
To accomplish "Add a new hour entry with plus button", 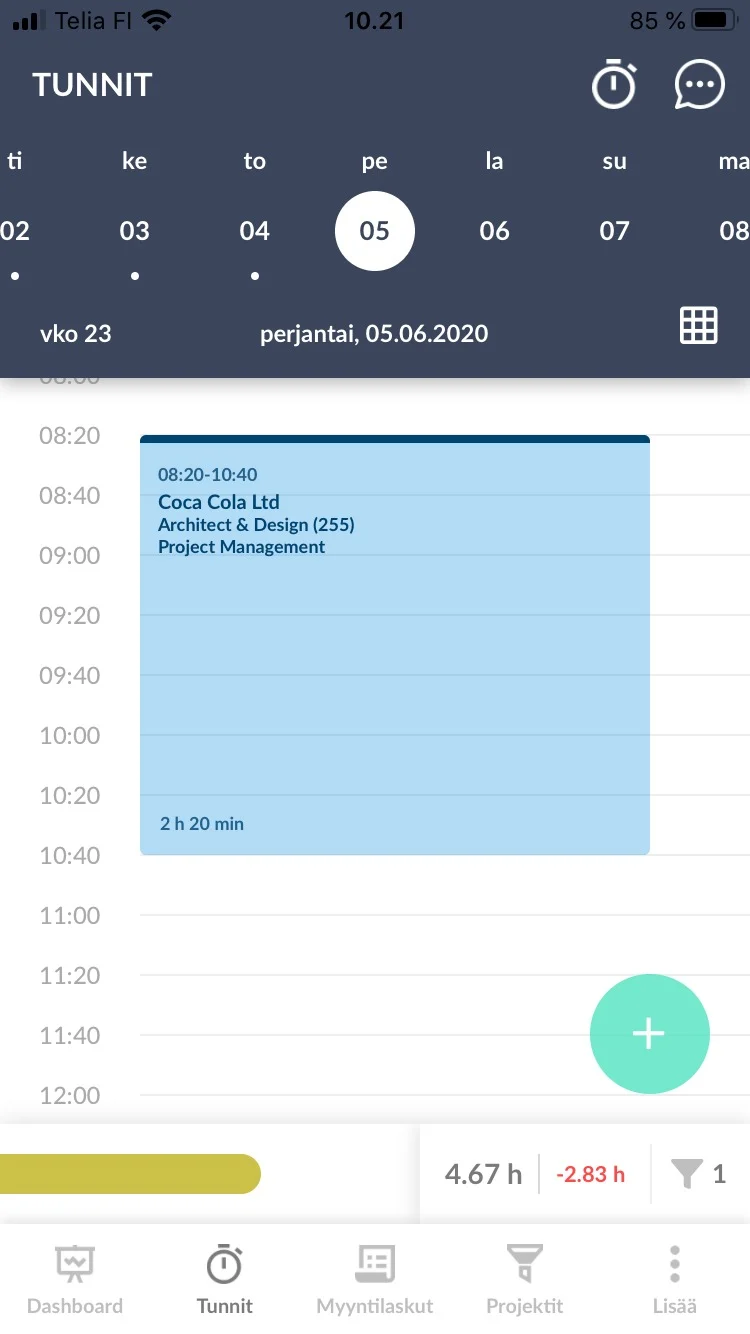I will (x=650, y=1034).
